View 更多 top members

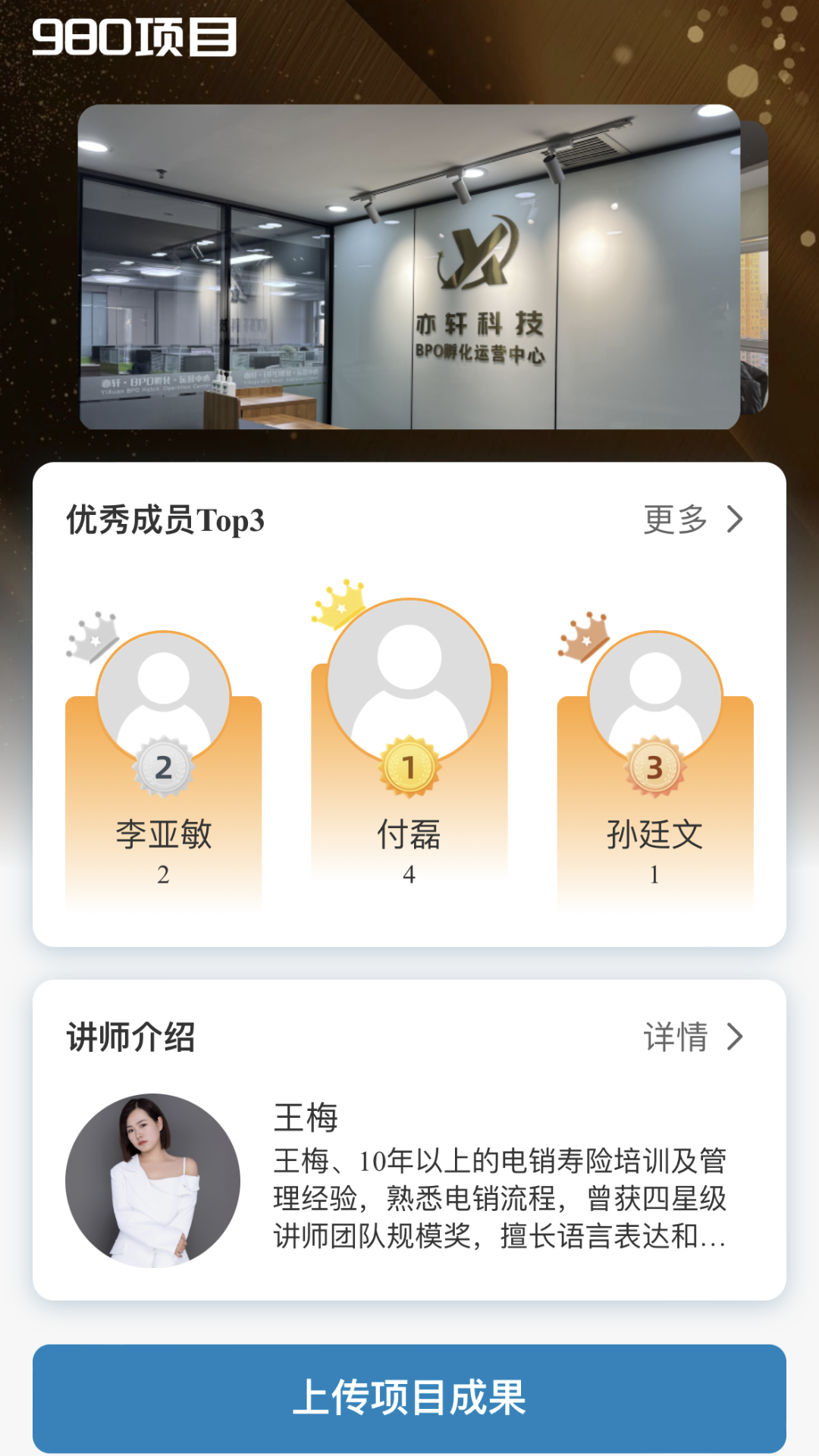point(692,520)
